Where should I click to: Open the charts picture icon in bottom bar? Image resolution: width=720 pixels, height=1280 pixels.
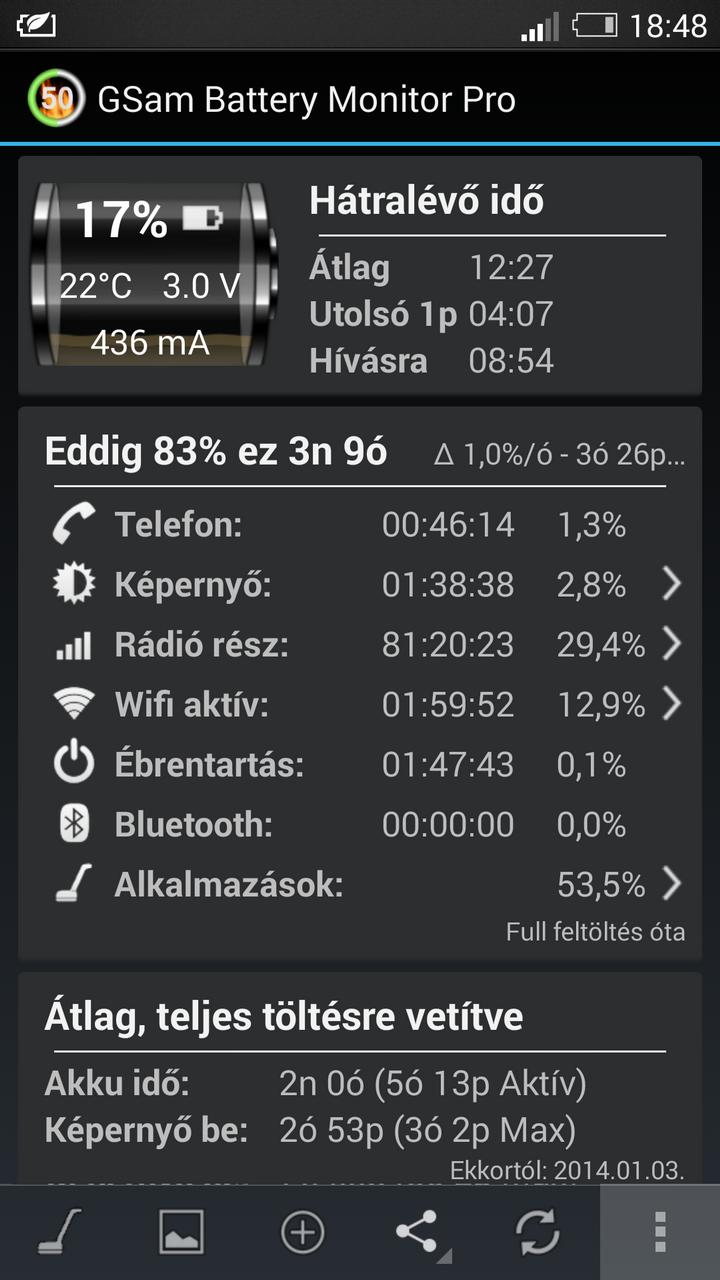coord(180,1232)
